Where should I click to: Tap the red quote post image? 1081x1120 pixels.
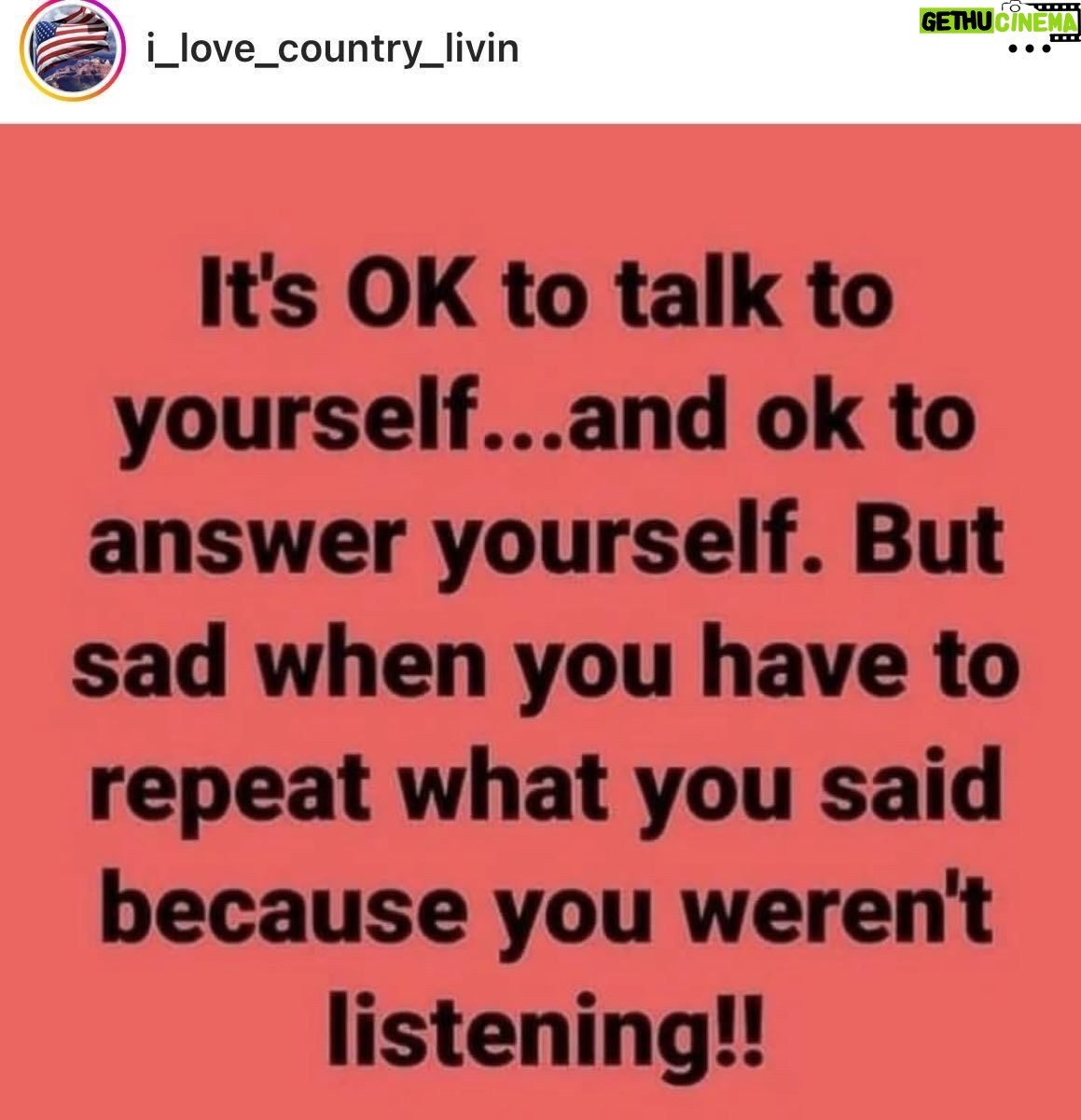point(540,620)
